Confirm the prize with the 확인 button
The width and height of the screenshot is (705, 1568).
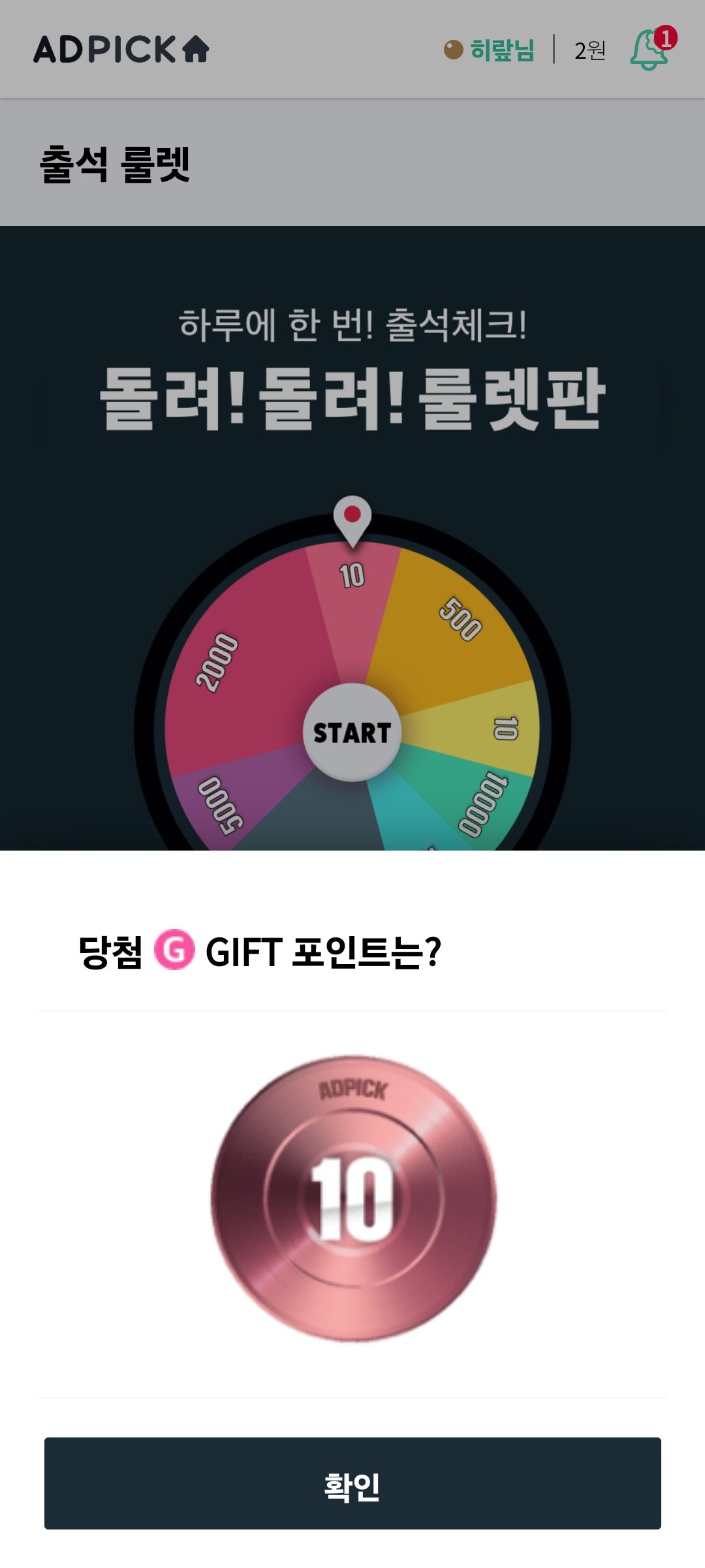pyautogui.click(x=352, y=1483)
